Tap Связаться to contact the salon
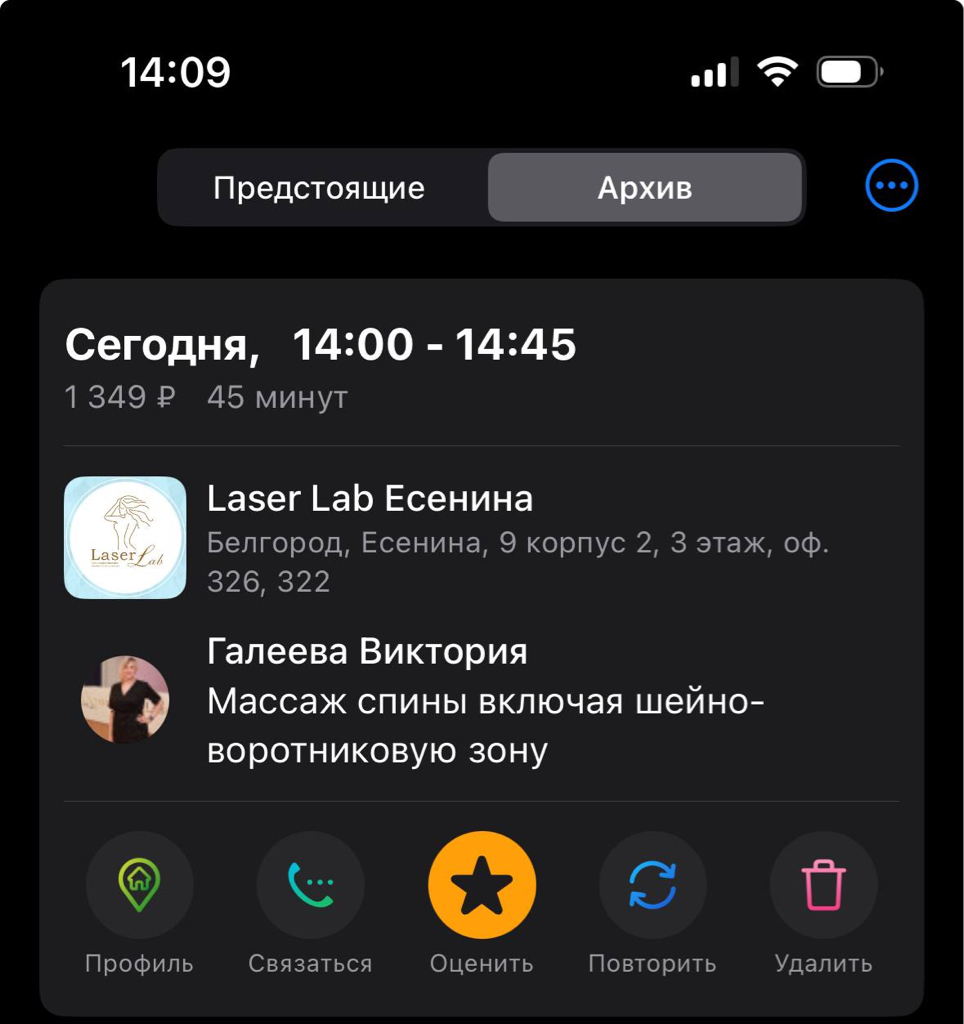964x1024 pixels. [x=310, y=886]
